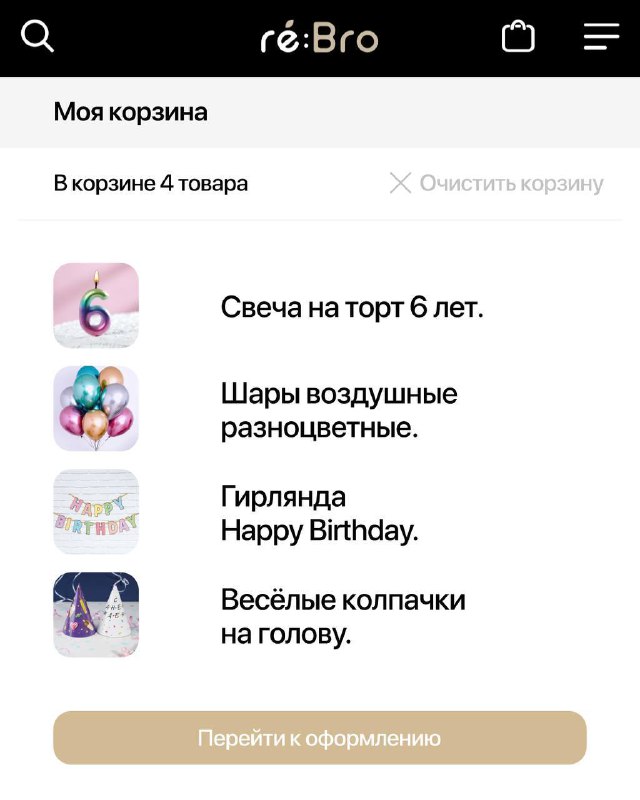The image size is (640, 800).
Task: Proceed with Перейти к оформлению button
Action: pyautogui.click(x=319, y=738)
